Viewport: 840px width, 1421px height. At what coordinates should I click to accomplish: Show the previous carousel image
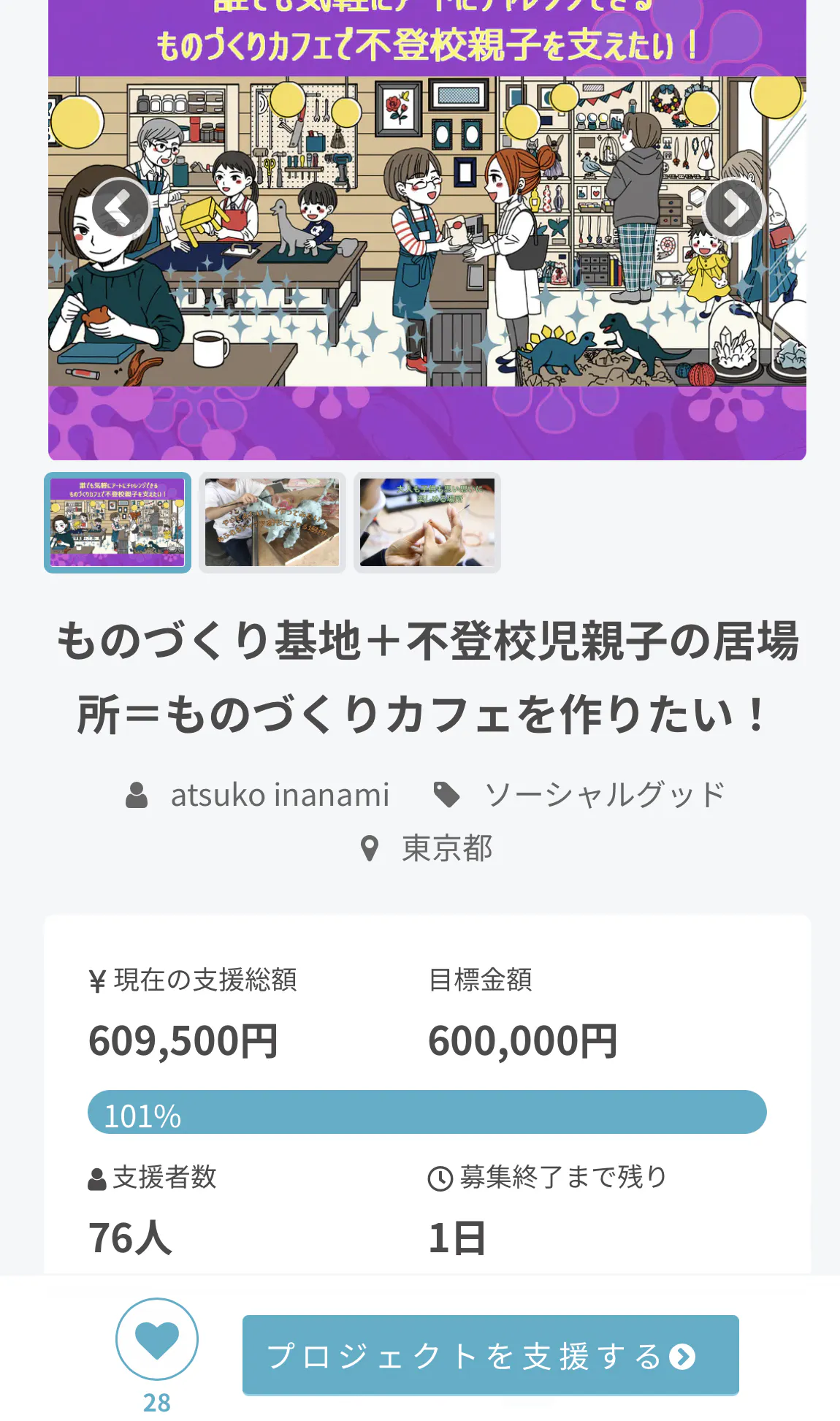tap(120, 208)
